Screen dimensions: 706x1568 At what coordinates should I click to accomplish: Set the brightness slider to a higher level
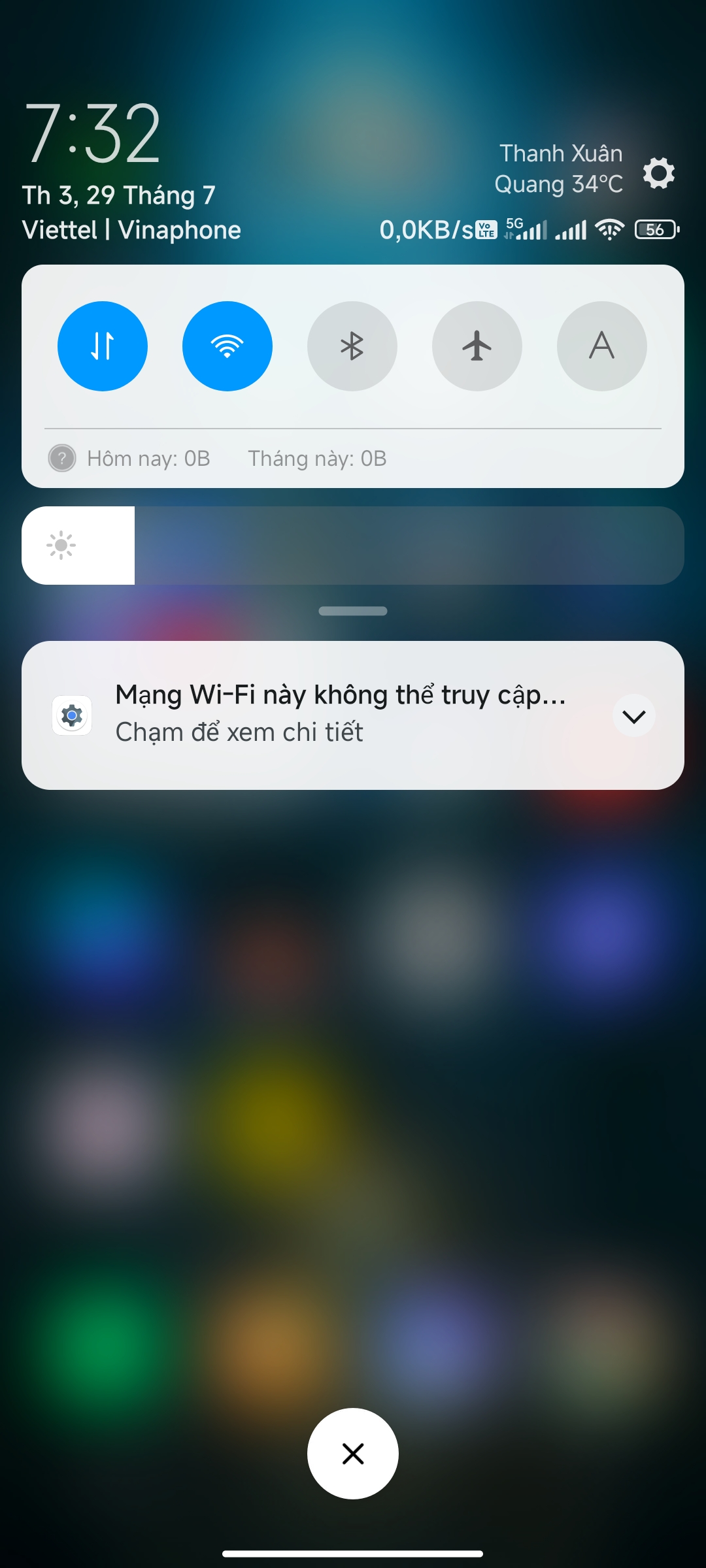(x=458, y=546)
